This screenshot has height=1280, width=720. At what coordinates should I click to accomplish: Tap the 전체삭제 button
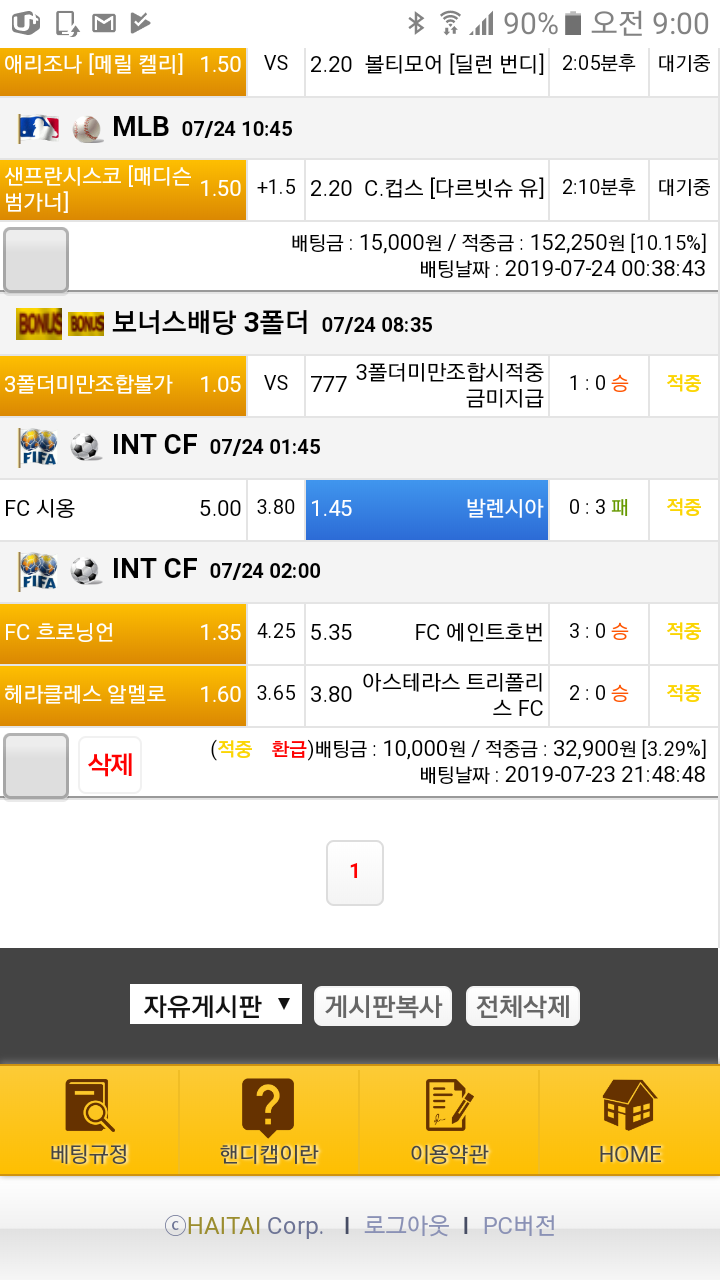point(523,1006)
